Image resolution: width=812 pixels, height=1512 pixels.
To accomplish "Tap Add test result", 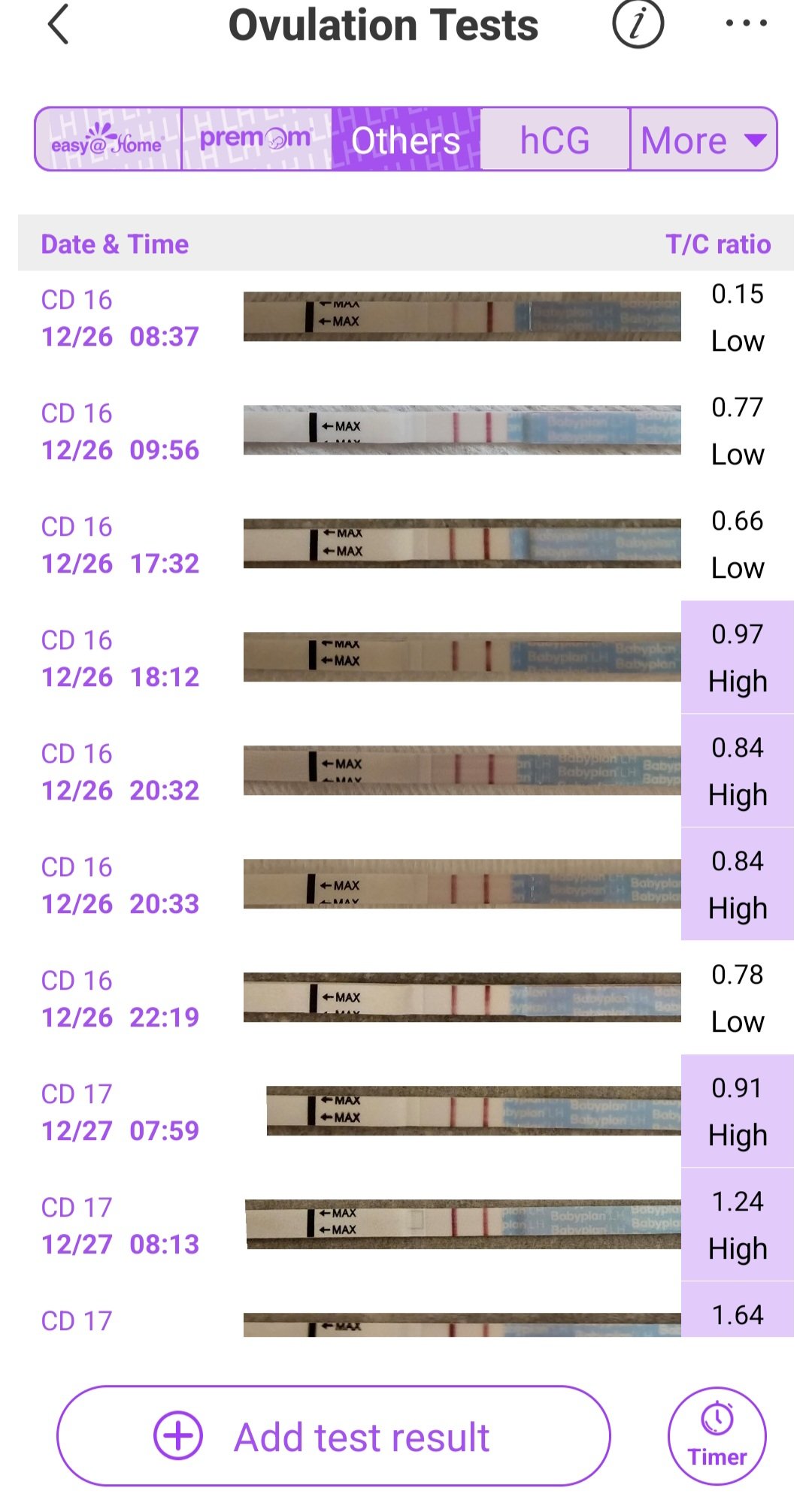I will [334, 1436].
